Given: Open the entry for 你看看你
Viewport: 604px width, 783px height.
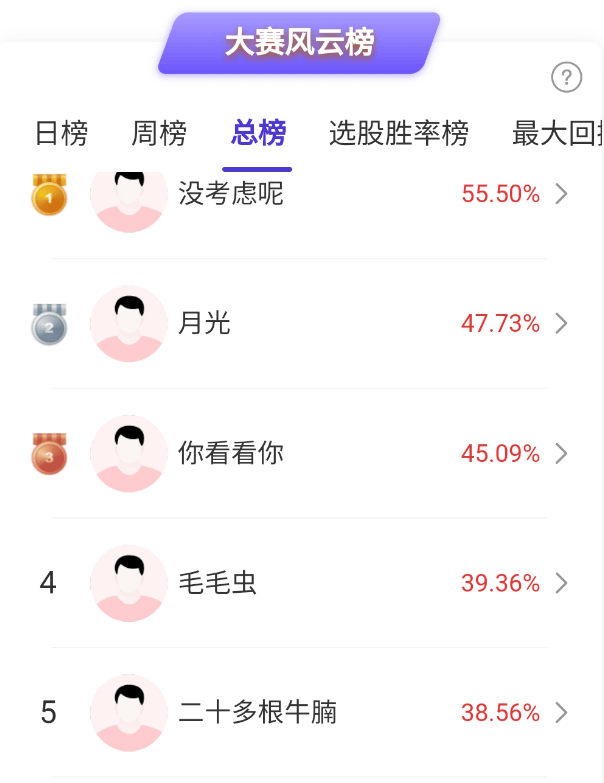Looking at the screenshot, I should (300, 453).
